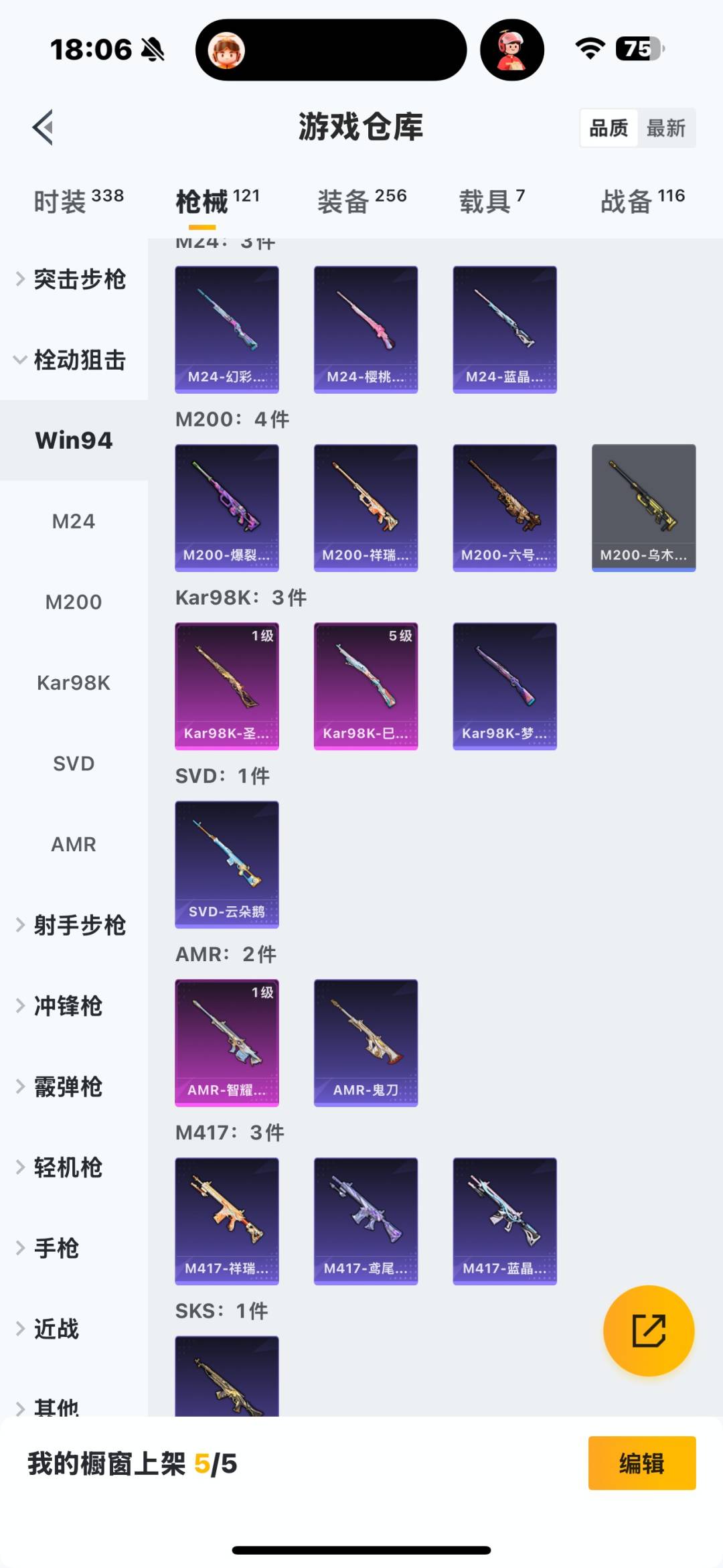Tap the back arrow at top left

pyautogui.click(x=42, y=127)
